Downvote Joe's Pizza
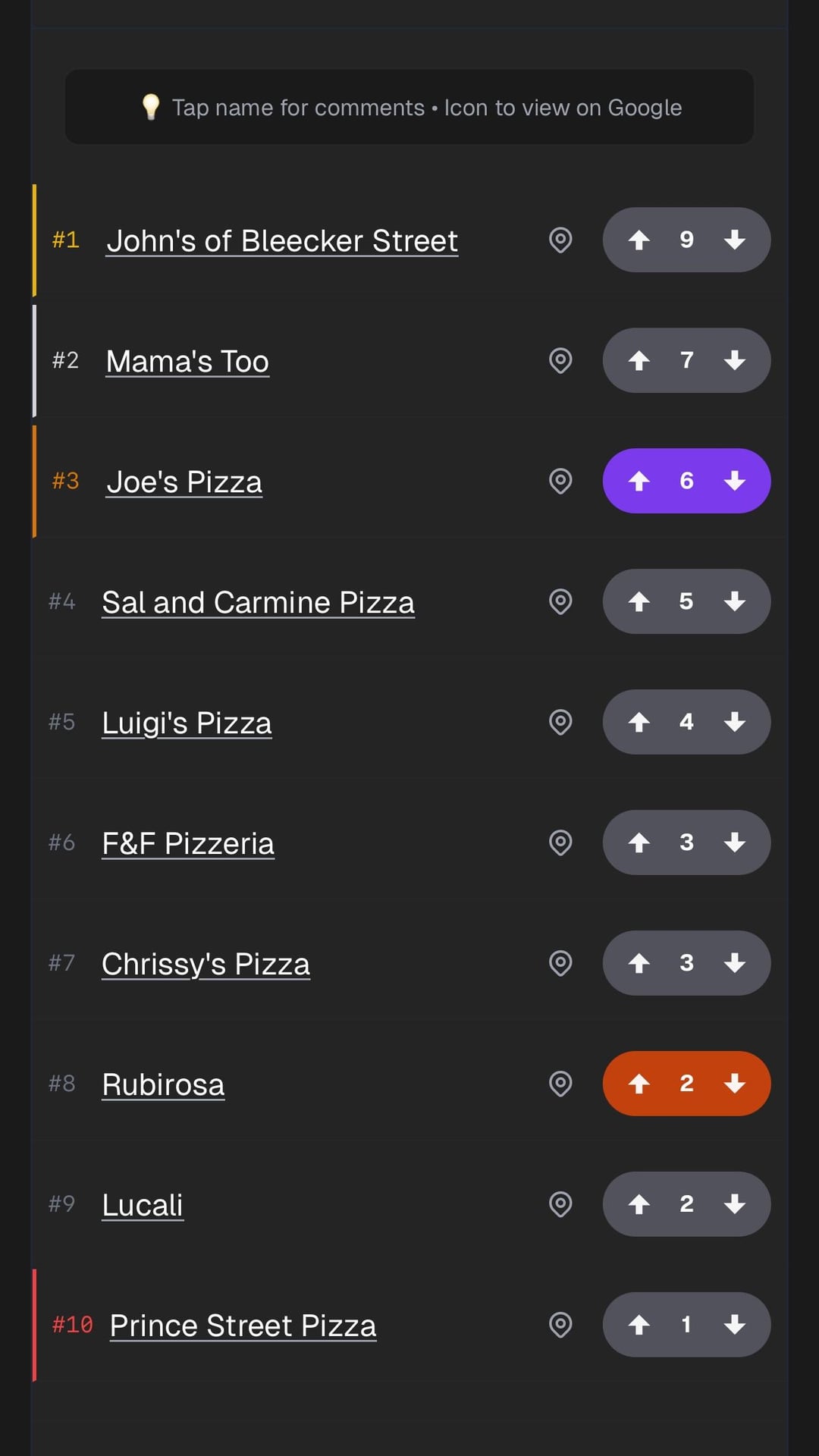The height and width of the screenshot is (1456, 819). (735, 481)
